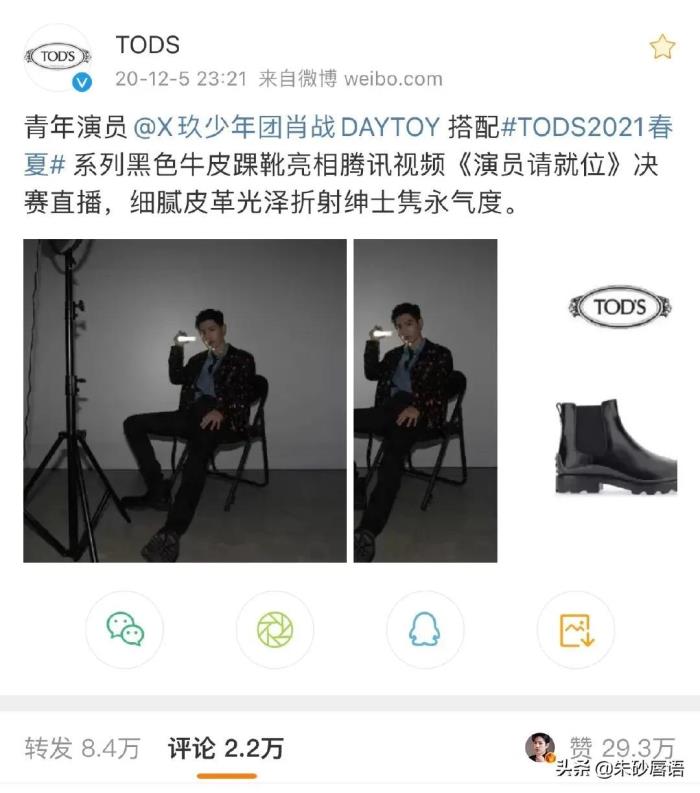Save the image using the download icon

(x=576, y=629)
